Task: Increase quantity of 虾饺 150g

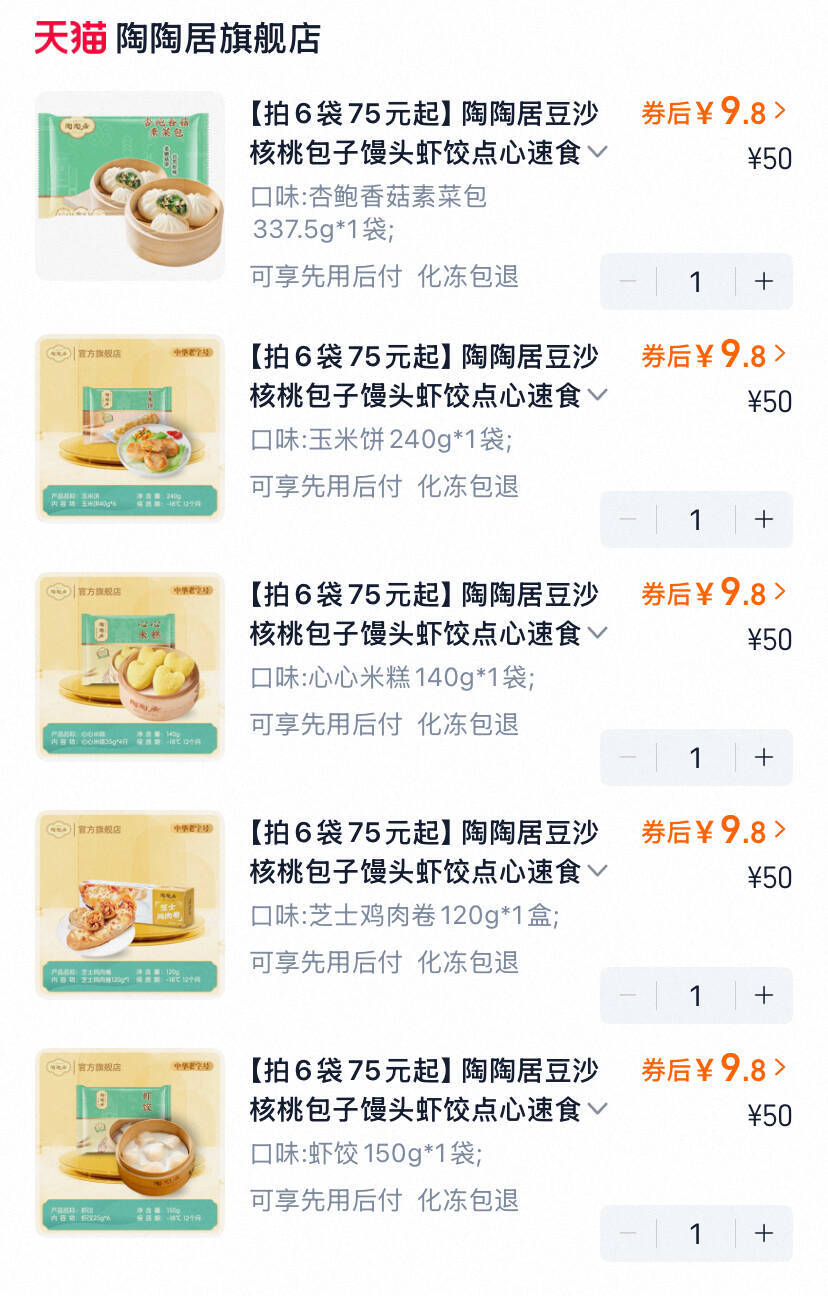Action: [764, 1233]
